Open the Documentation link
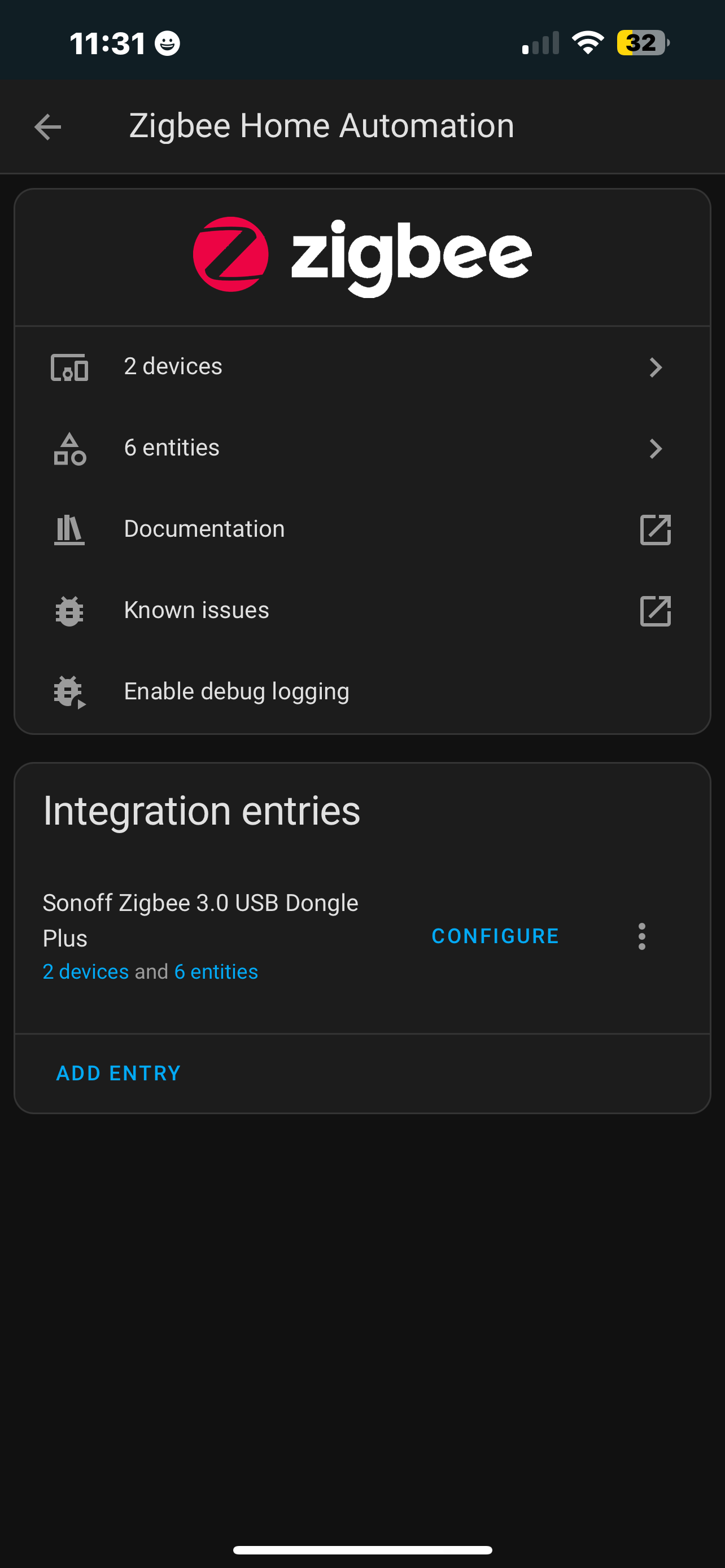 (x=361, y=529)
